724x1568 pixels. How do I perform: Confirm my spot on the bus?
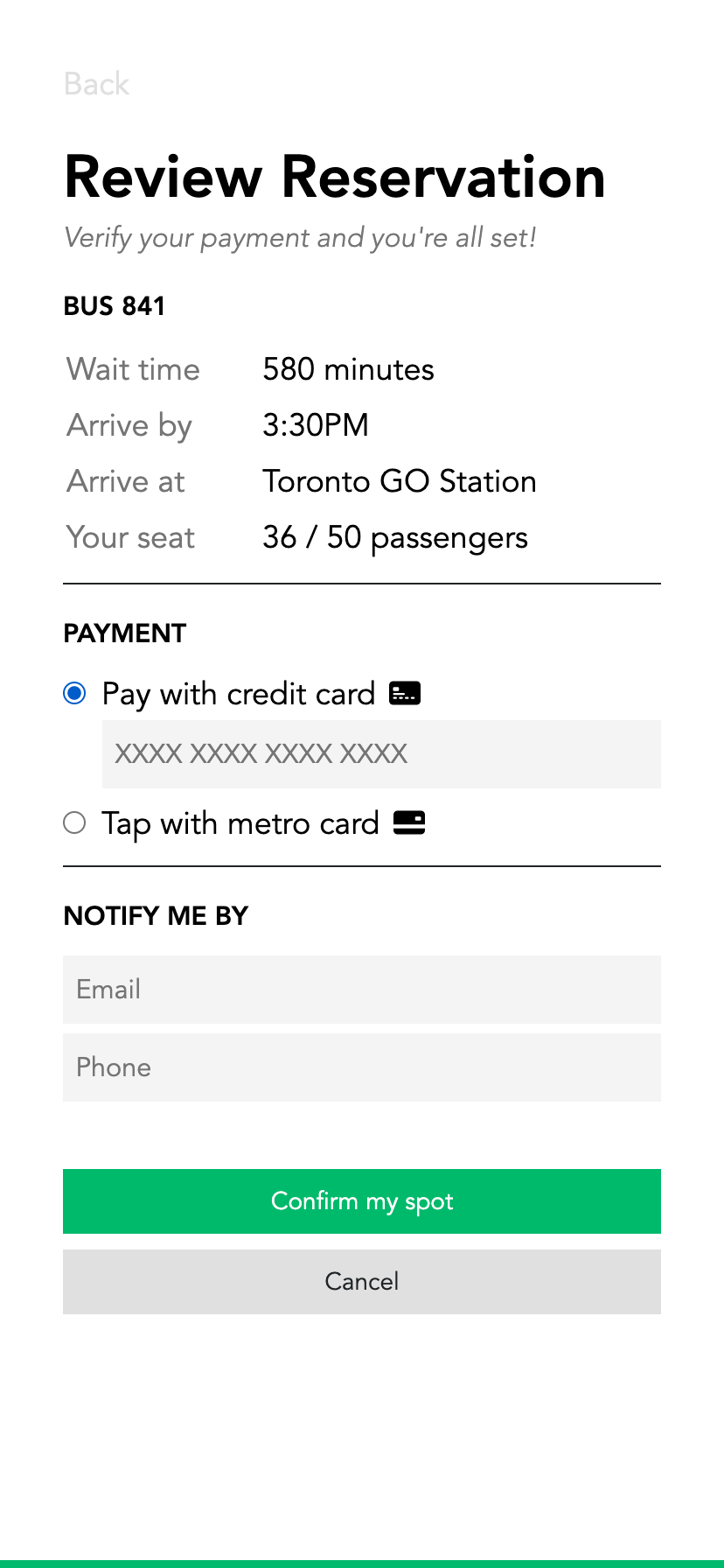pyautogui.click(x=362, y=1201)
